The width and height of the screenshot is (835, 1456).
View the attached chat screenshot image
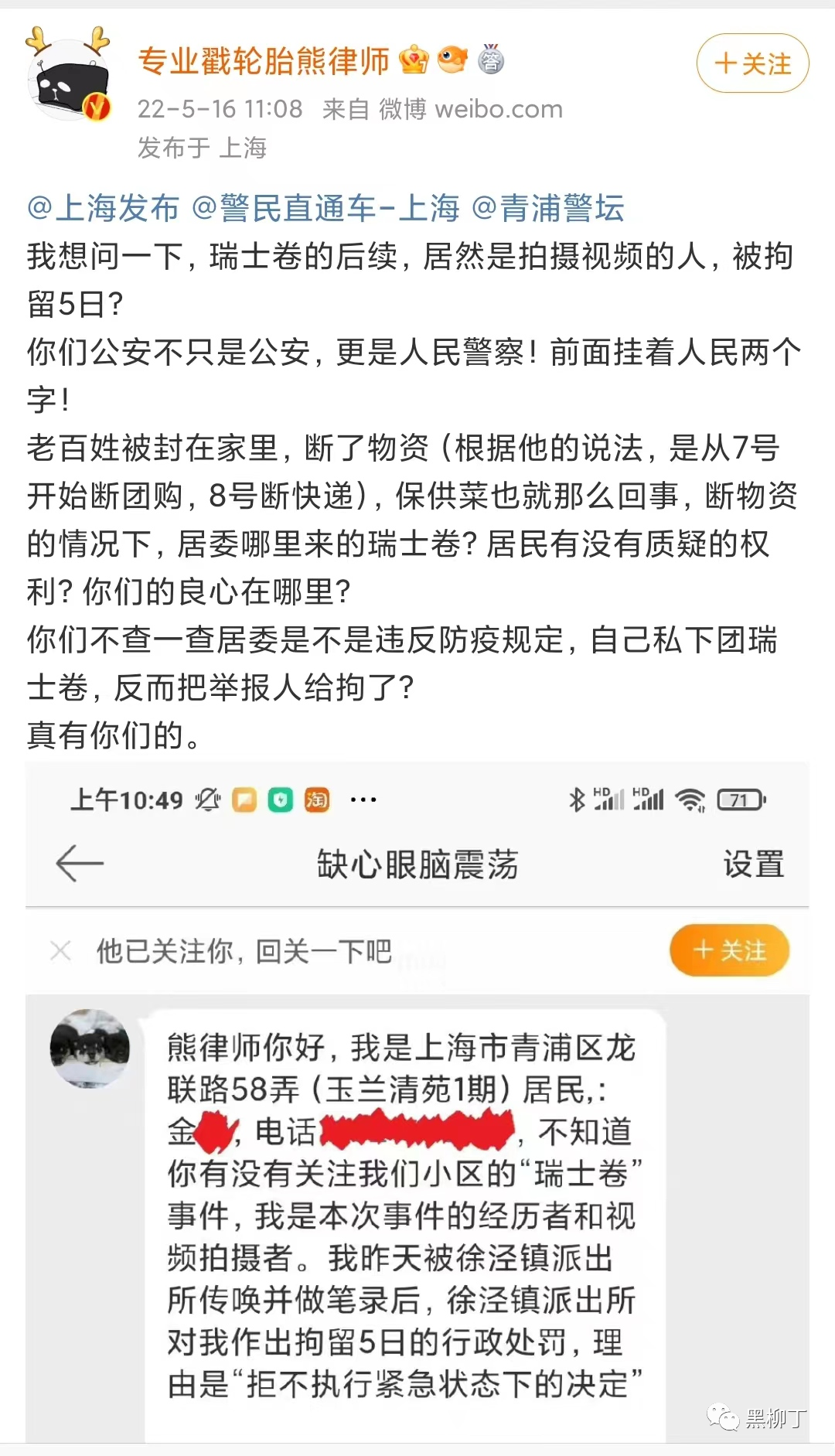click(417, 1102)
